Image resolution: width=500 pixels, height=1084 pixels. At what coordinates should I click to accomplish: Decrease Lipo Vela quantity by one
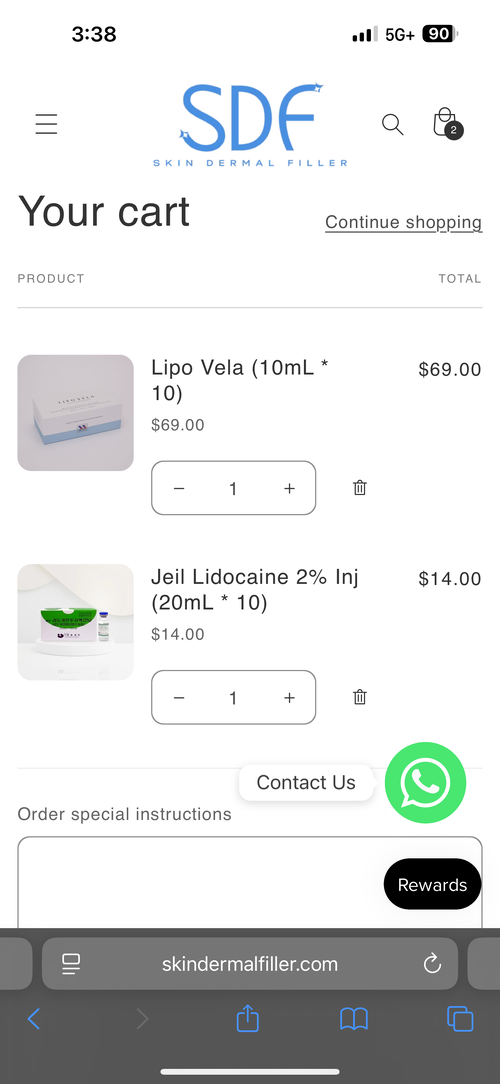click(178, 488)
